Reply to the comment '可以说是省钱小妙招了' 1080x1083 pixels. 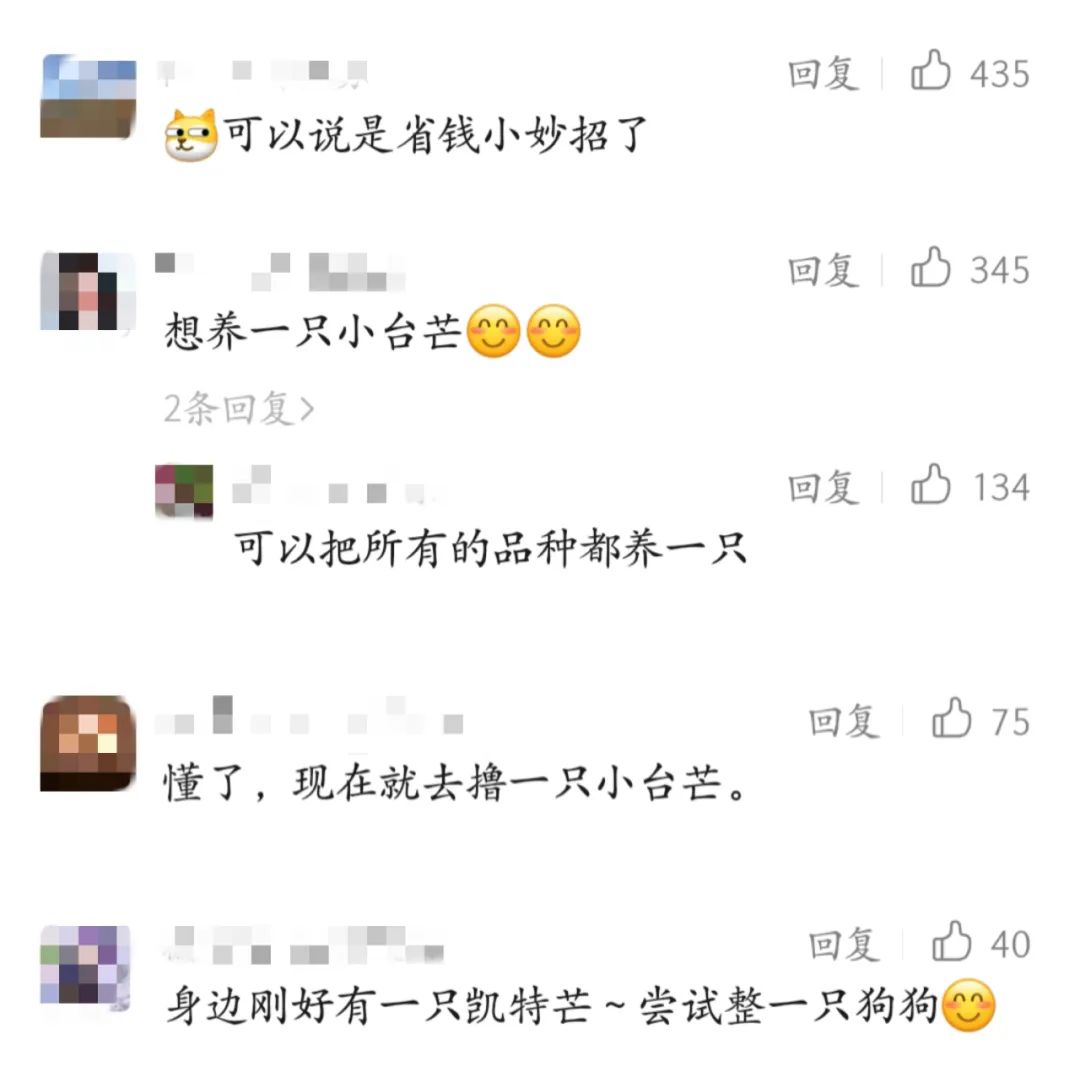[x=823, y=74]
